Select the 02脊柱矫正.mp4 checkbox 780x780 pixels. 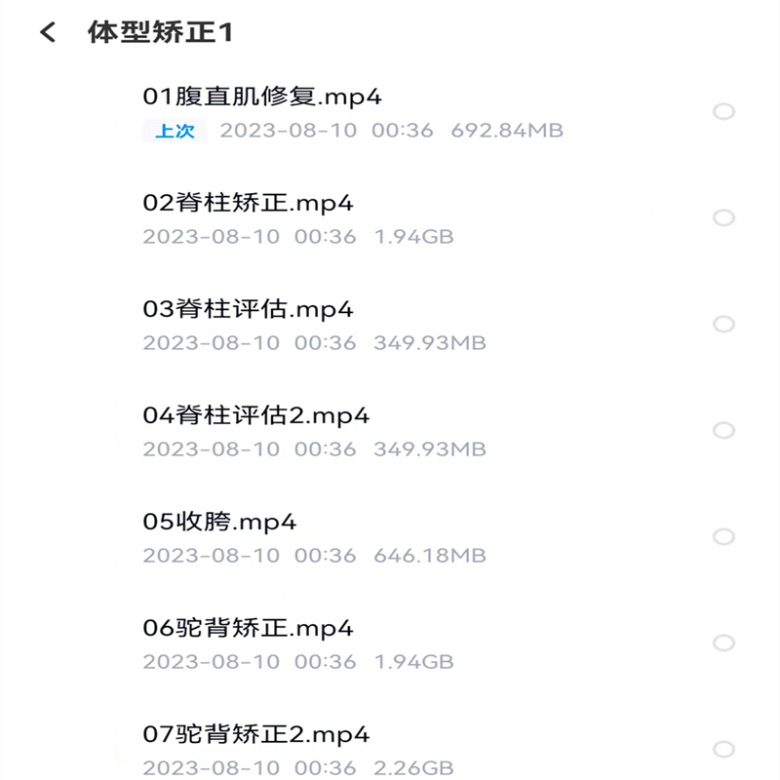pos(723,218)
